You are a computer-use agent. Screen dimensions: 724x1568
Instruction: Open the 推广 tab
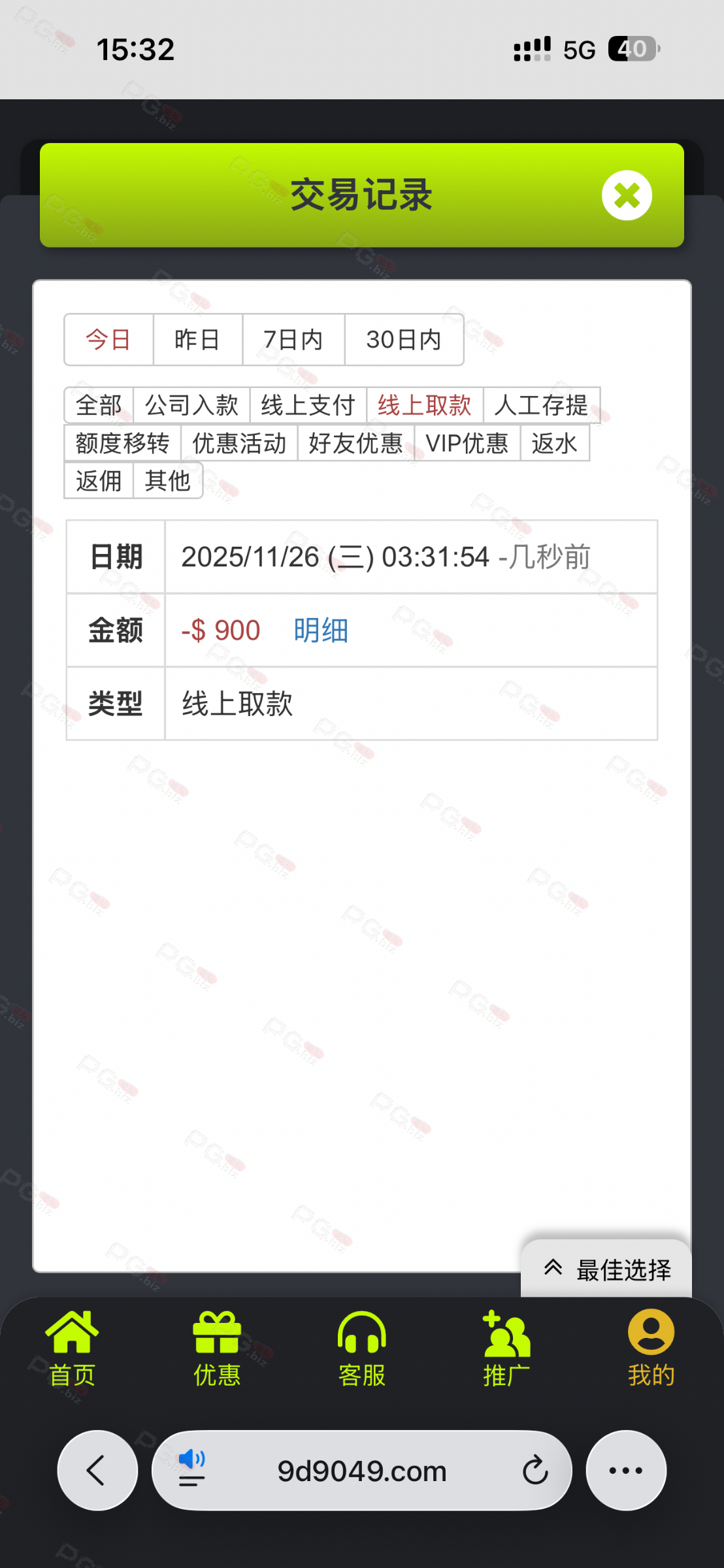coord(506,1349)
